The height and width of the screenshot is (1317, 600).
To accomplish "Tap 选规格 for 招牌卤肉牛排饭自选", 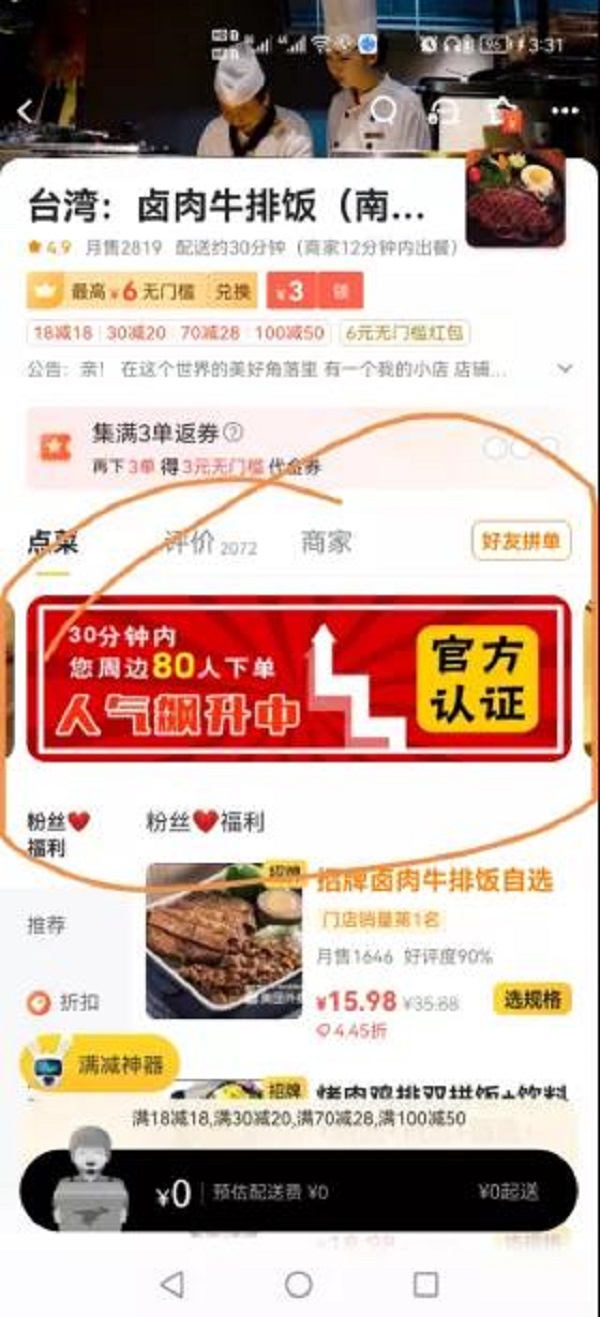I will 532,999.
